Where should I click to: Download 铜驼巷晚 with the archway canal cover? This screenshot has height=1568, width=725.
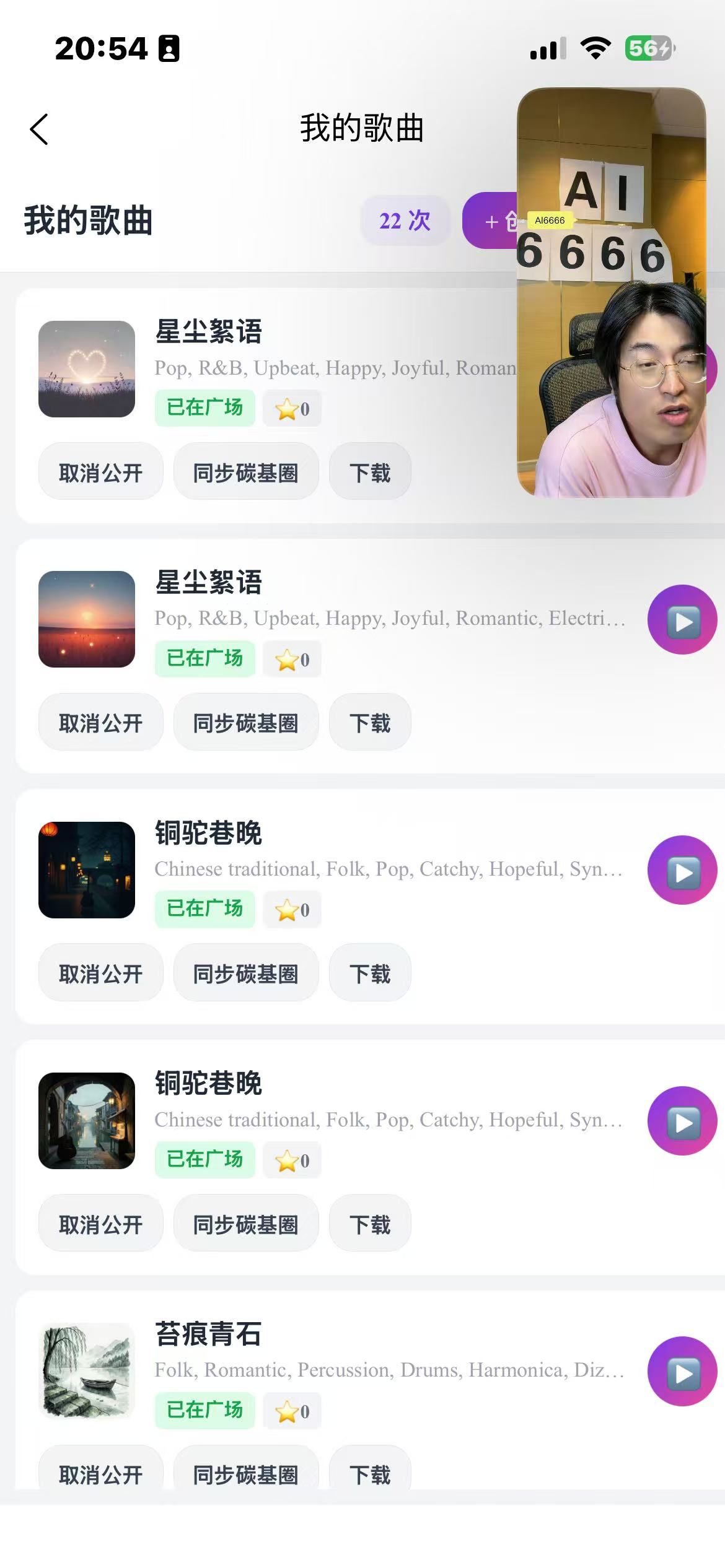coord(370,1224)
